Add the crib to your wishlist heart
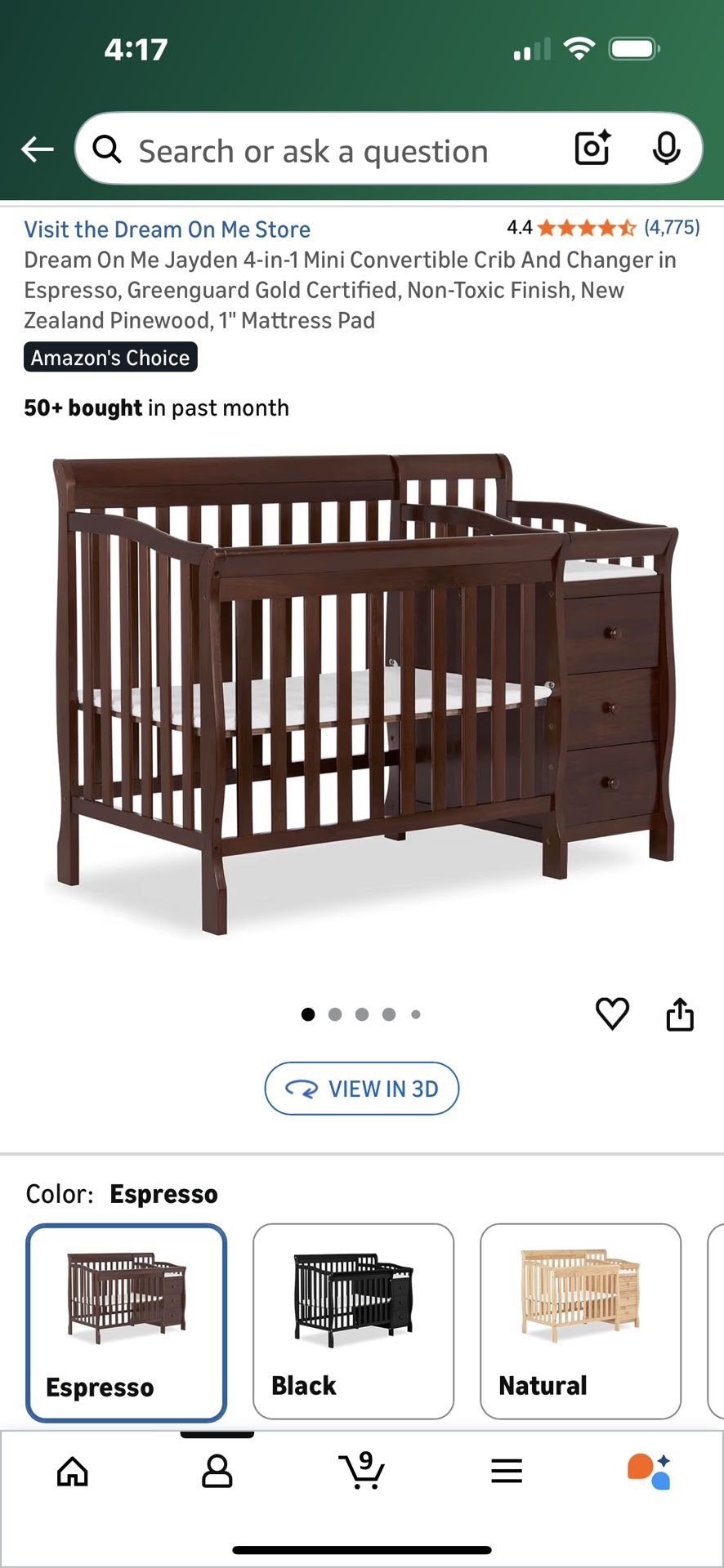724x1568 pixels. pos(612,1013)
